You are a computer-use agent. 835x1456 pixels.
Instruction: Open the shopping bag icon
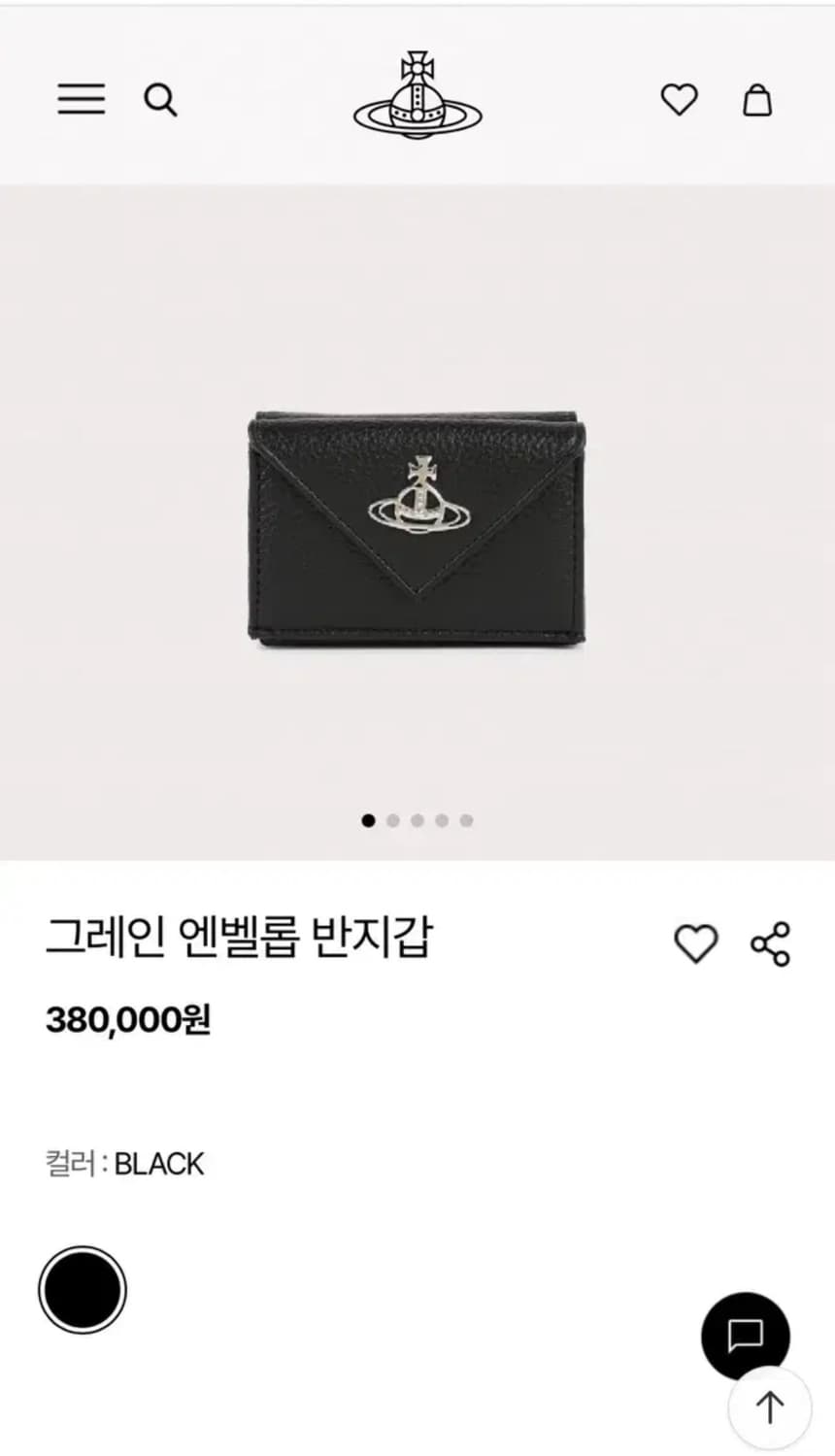tap(759, 100)
